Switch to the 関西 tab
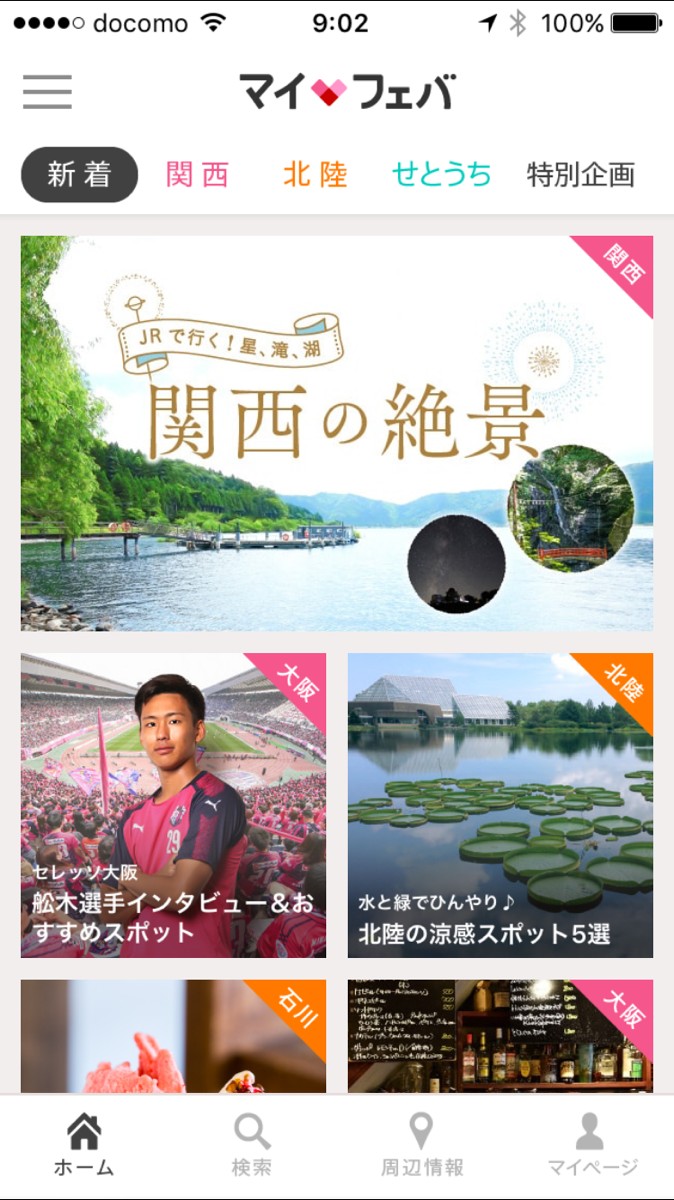Viewport: 674px width, 1200px height. coord(198,175)
